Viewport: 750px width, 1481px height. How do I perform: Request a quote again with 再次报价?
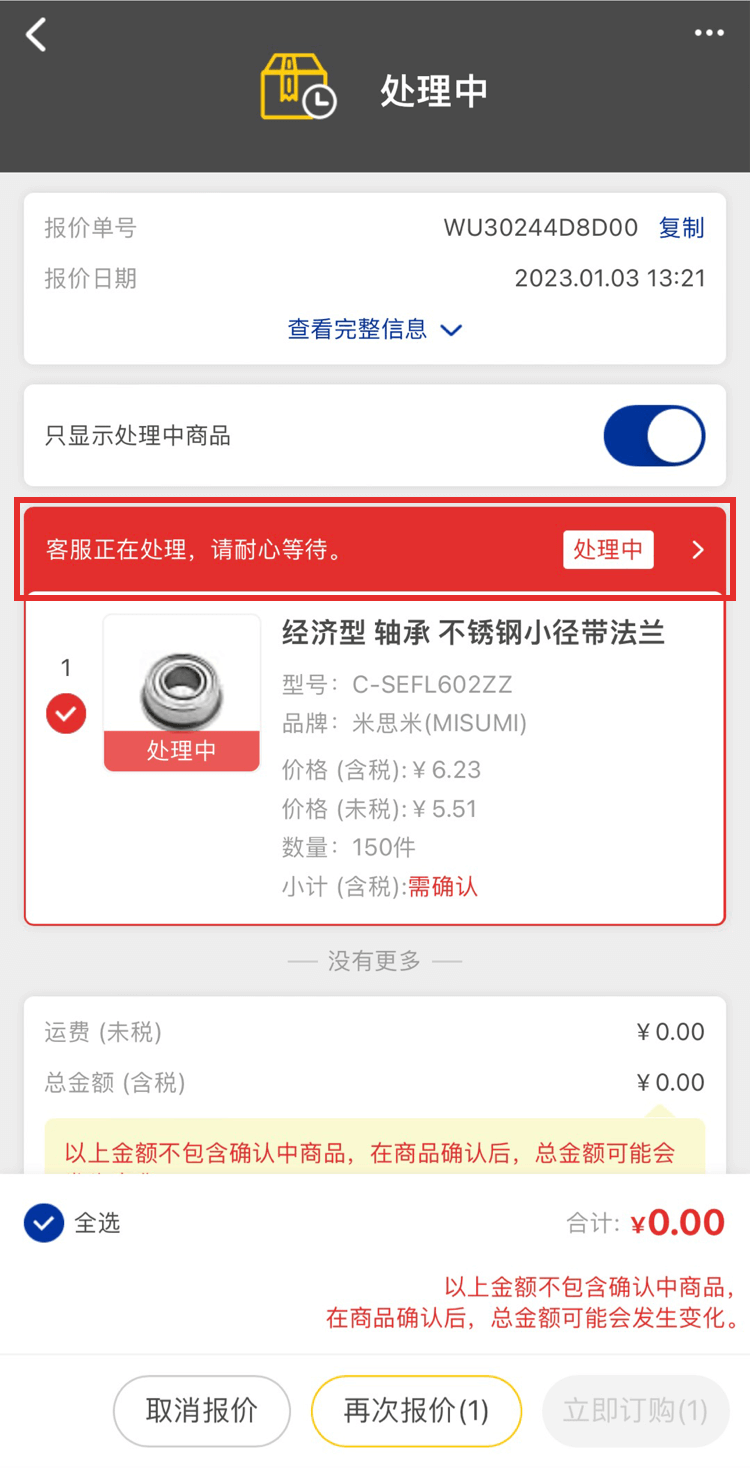(416, 1411)
